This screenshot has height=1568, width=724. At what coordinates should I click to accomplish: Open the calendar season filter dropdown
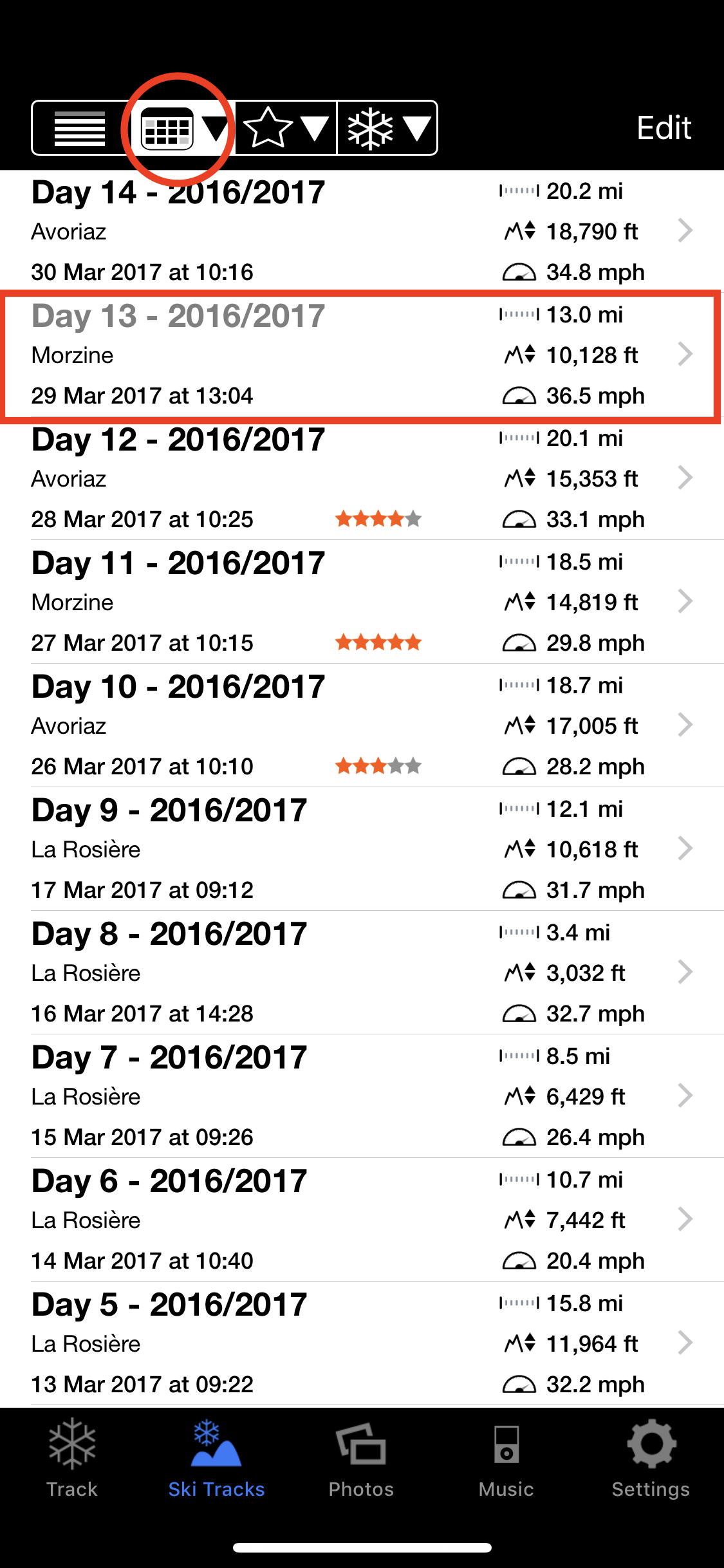183,128
